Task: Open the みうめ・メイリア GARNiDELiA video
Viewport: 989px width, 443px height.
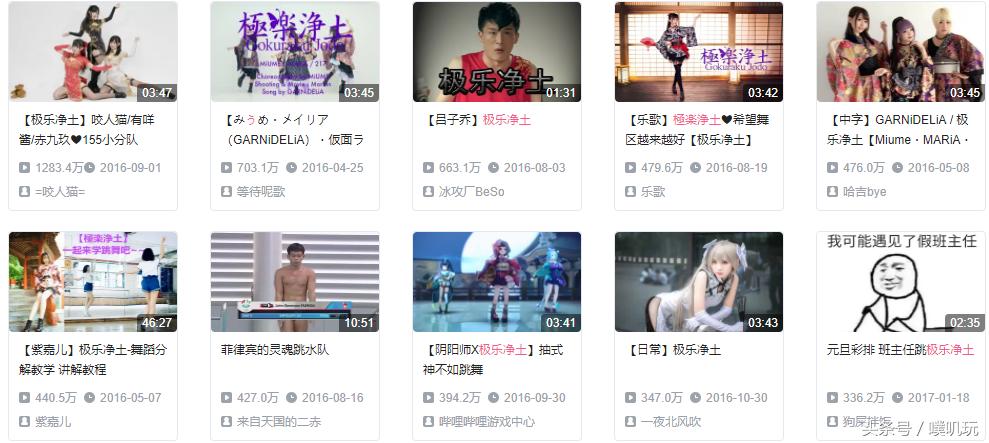Action: coord(295,51)
